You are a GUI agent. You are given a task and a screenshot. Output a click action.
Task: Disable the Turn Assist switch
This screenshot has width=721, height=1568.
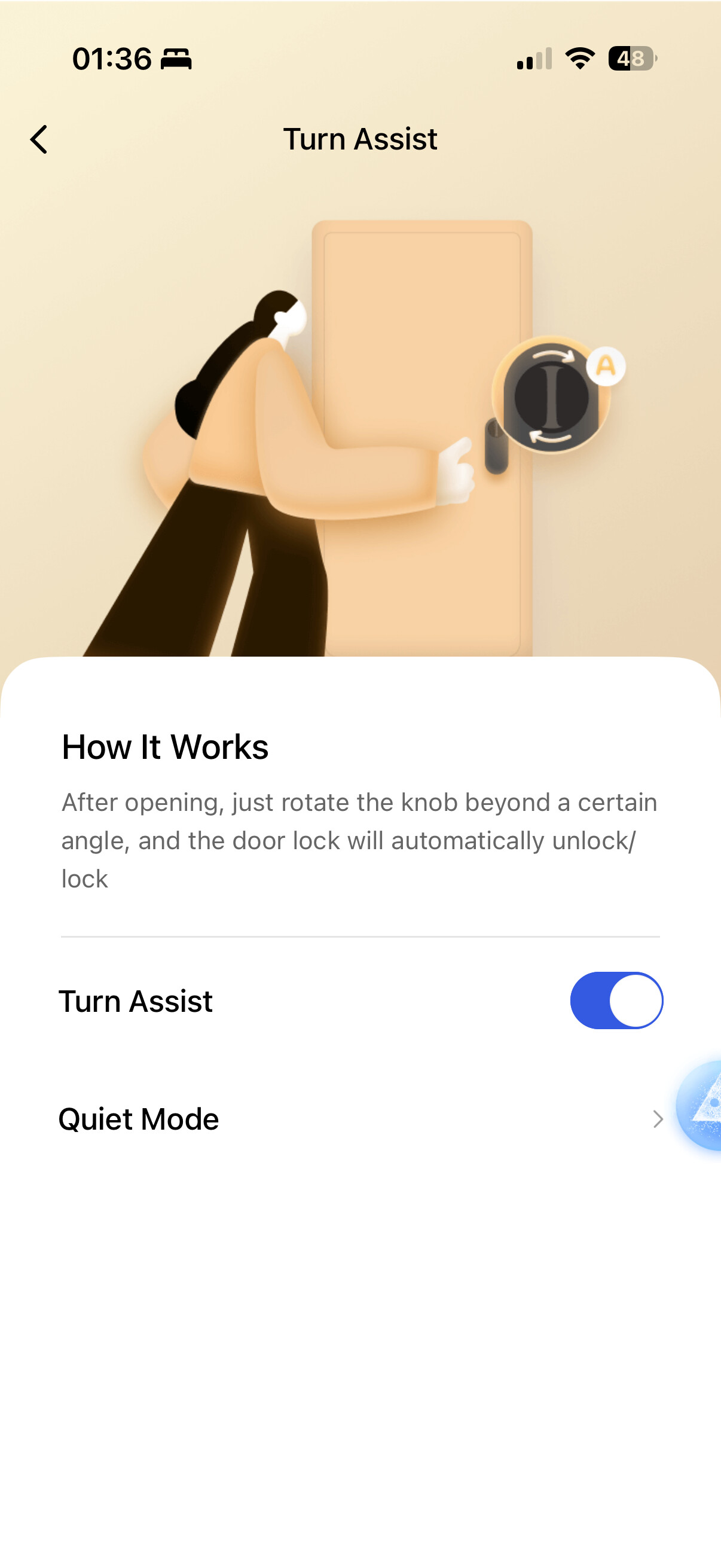616,1000
